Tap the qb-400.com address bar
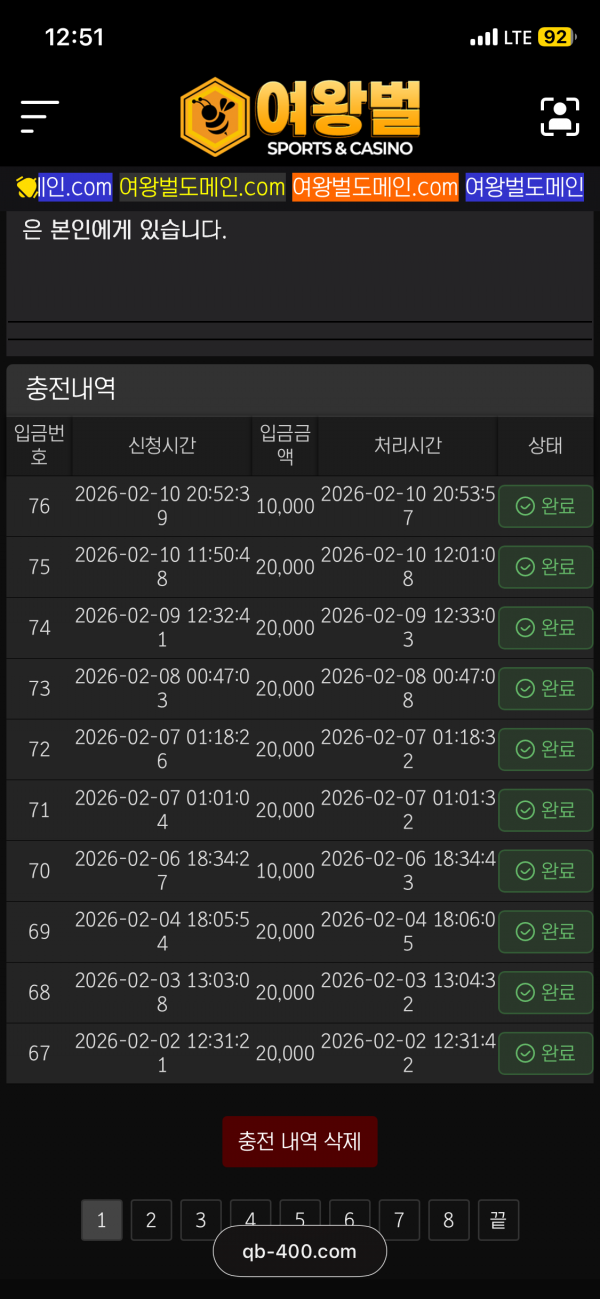 [x=300, y=1251]
